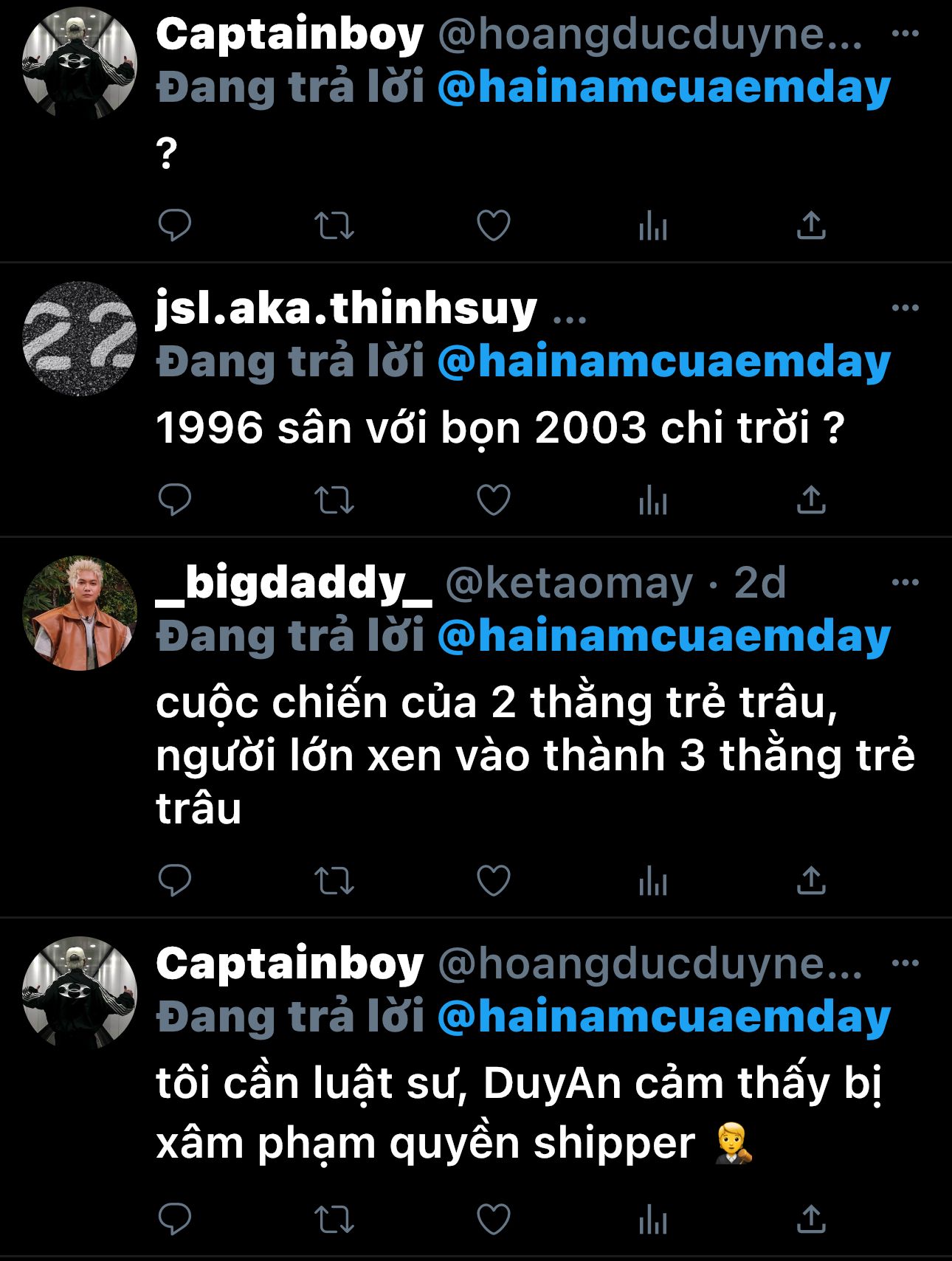This screenshot has width=952, height=1261.
Task: Share Captainboy's luật sư tweet
Action: (x=811, y=1219)
